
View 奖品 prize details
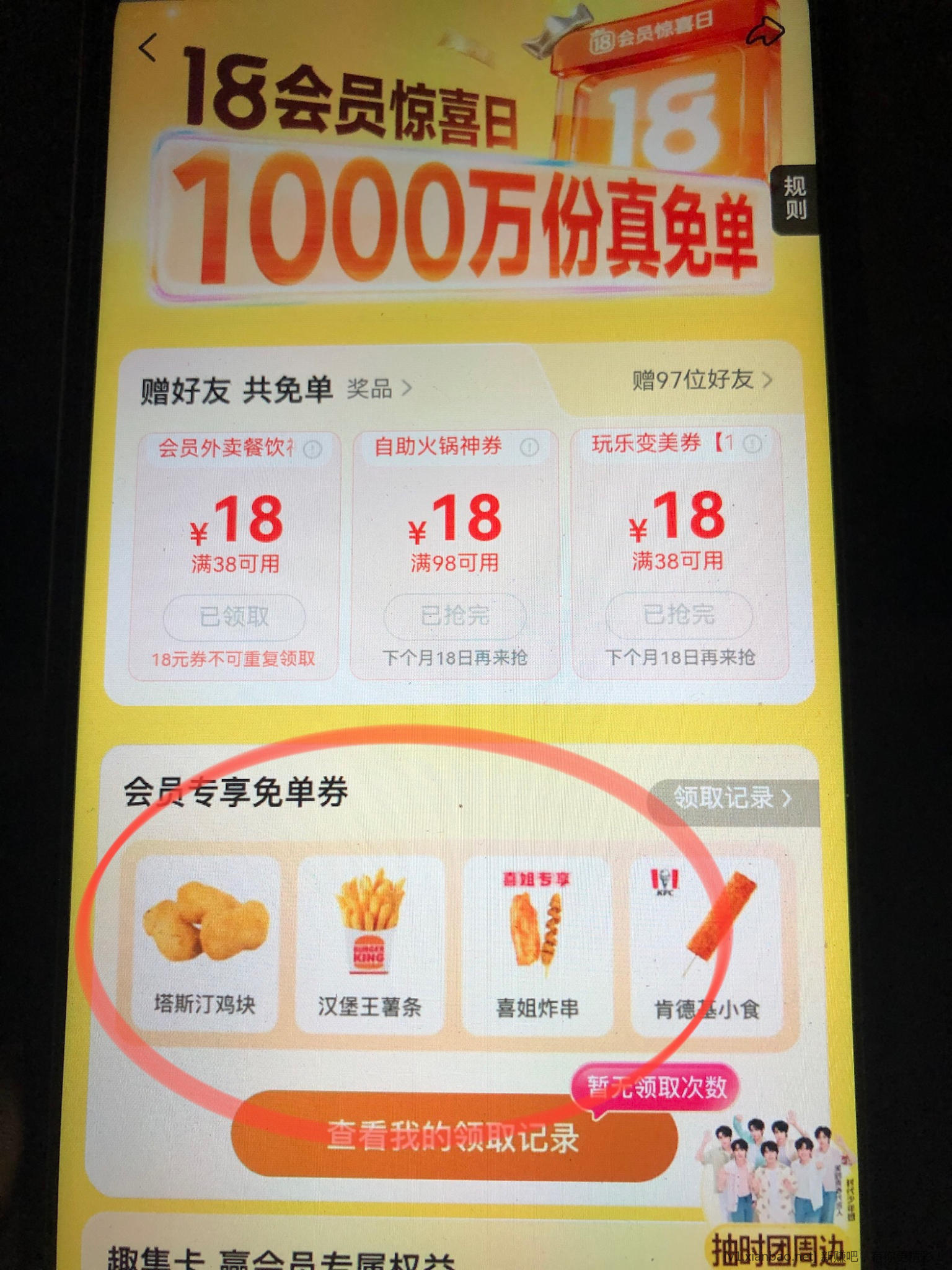pos(378,389)
